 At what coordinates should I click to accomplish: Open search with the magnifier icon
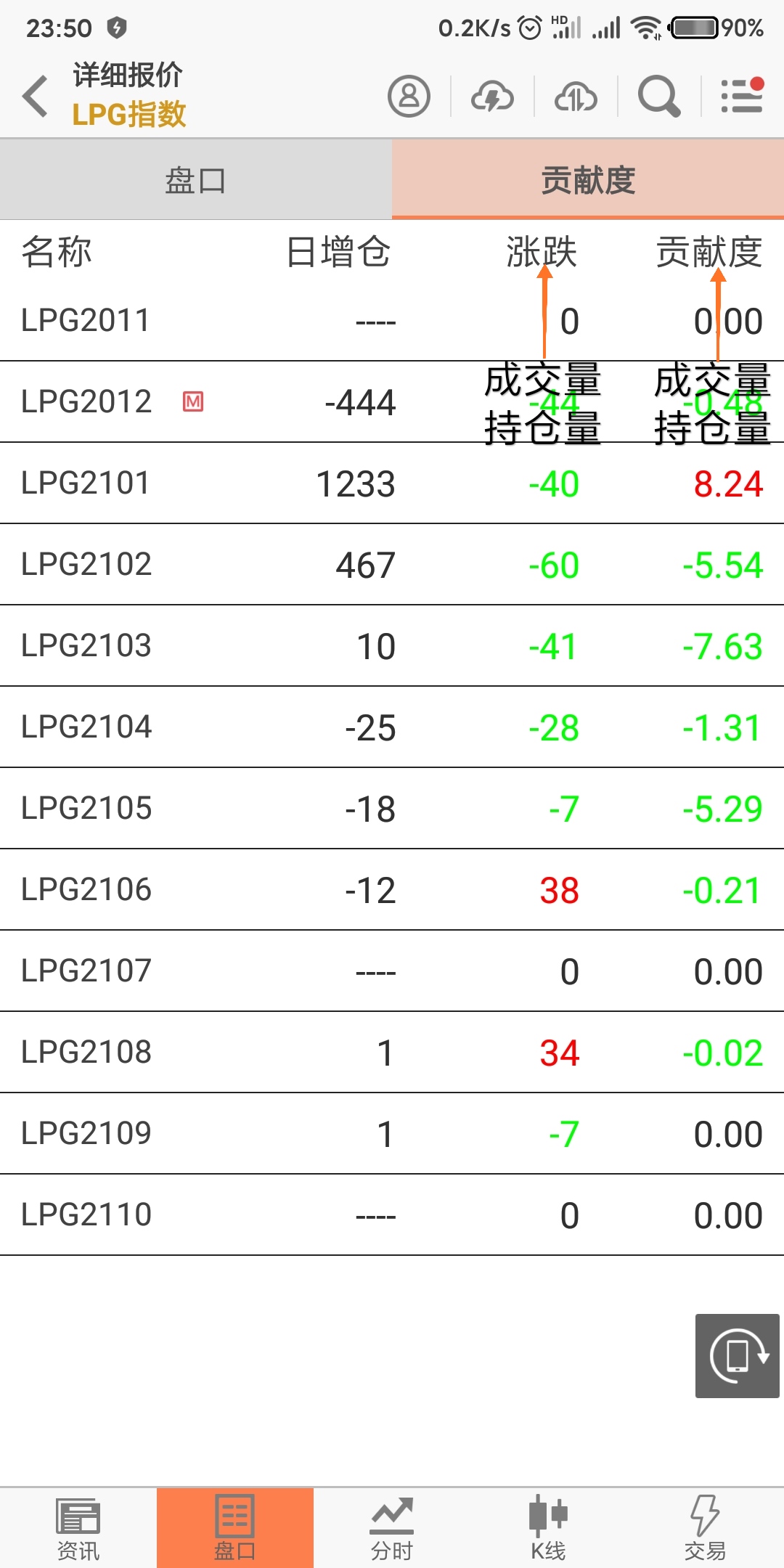point(658,96)
